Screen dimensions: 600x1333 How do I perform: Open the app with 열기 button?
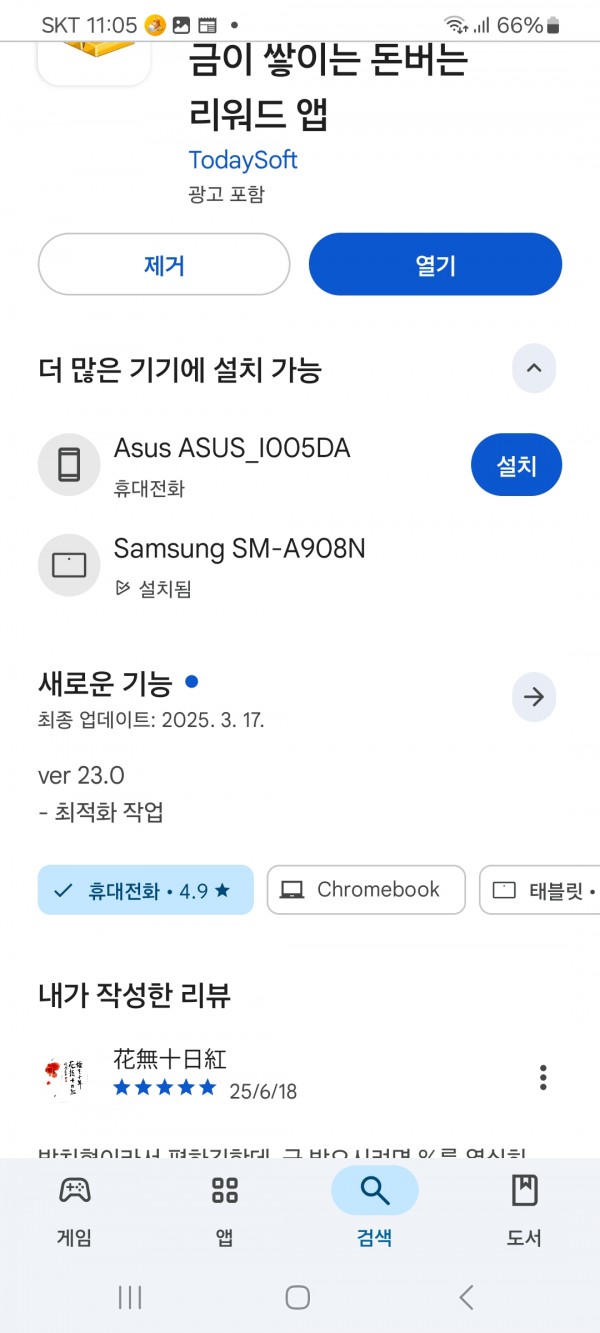click(435, 265)
